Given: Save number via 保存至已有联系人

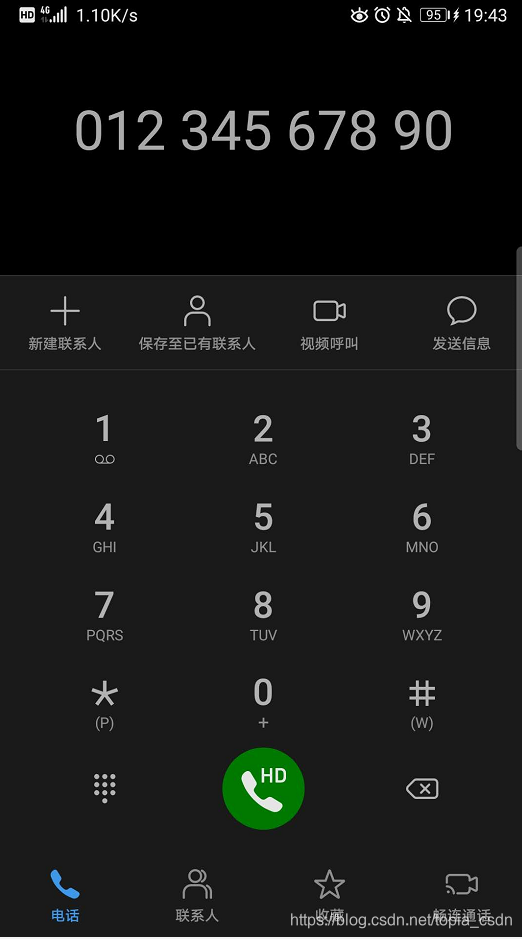Looking at the screenshot, I should 197,323.
